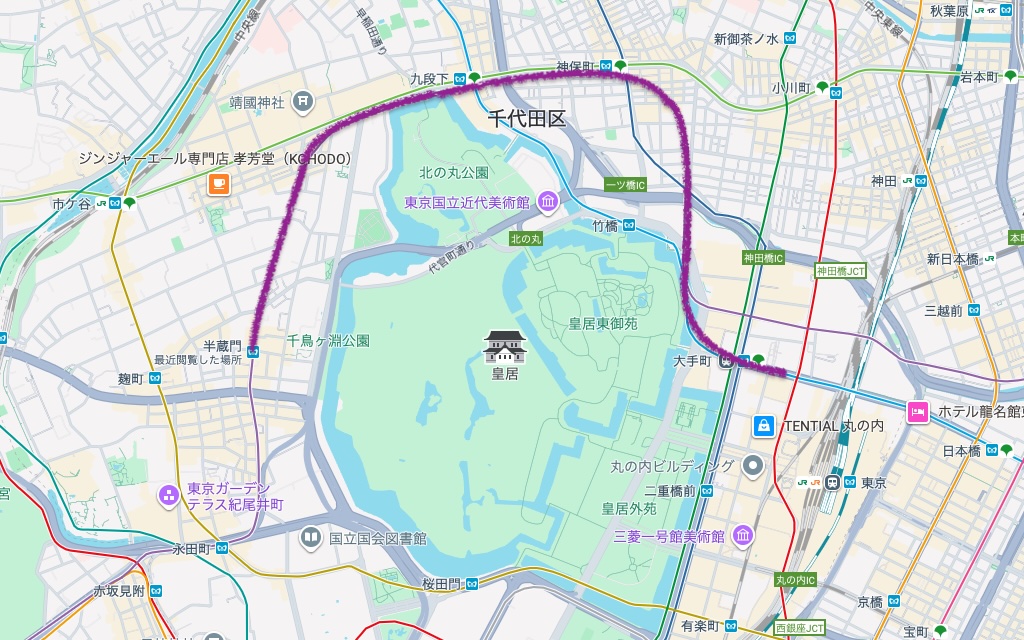Select the 麹町 station icon
1024x640 pixels.
coord(155,378)
